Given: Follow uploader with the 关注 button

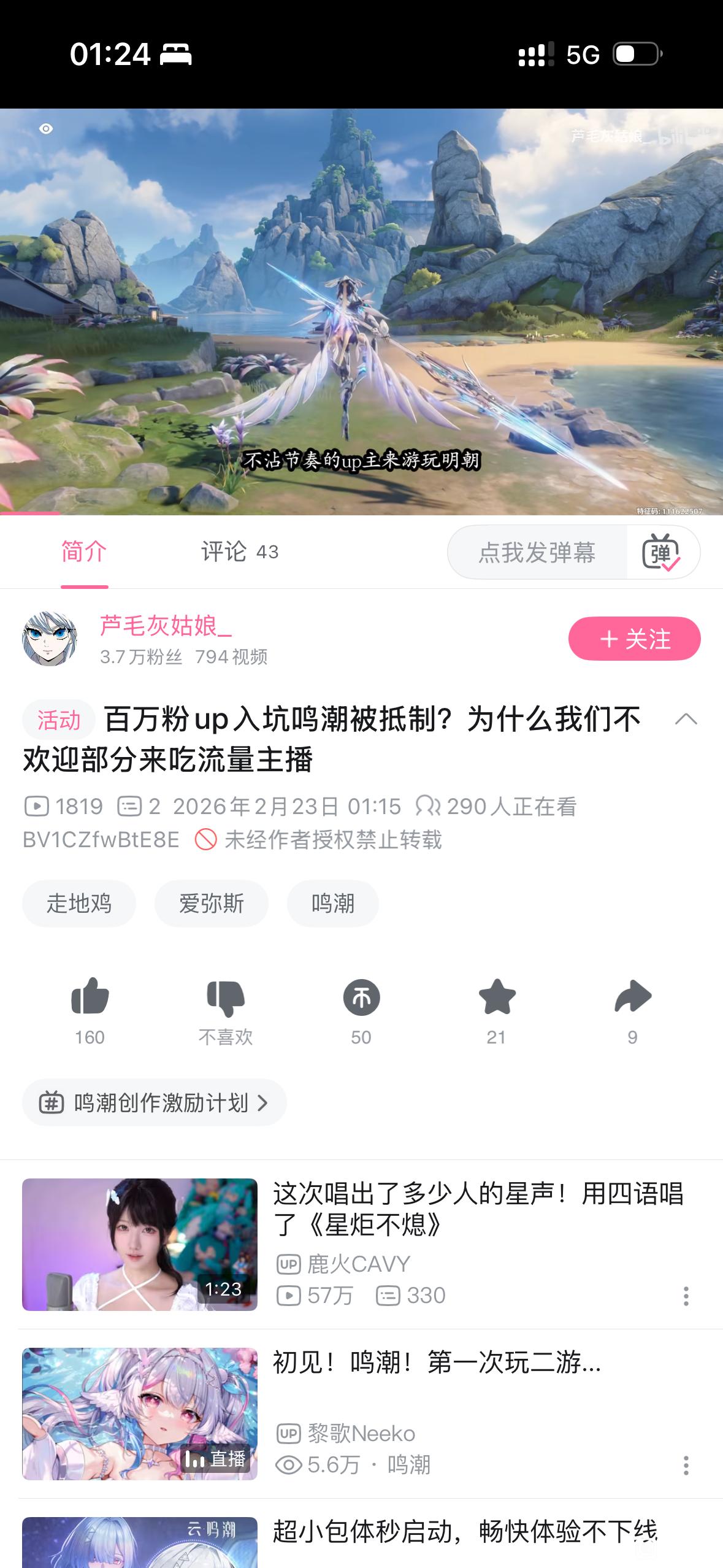Looking at the screenshot, I should pyautogui.click(x=634, y=639).
